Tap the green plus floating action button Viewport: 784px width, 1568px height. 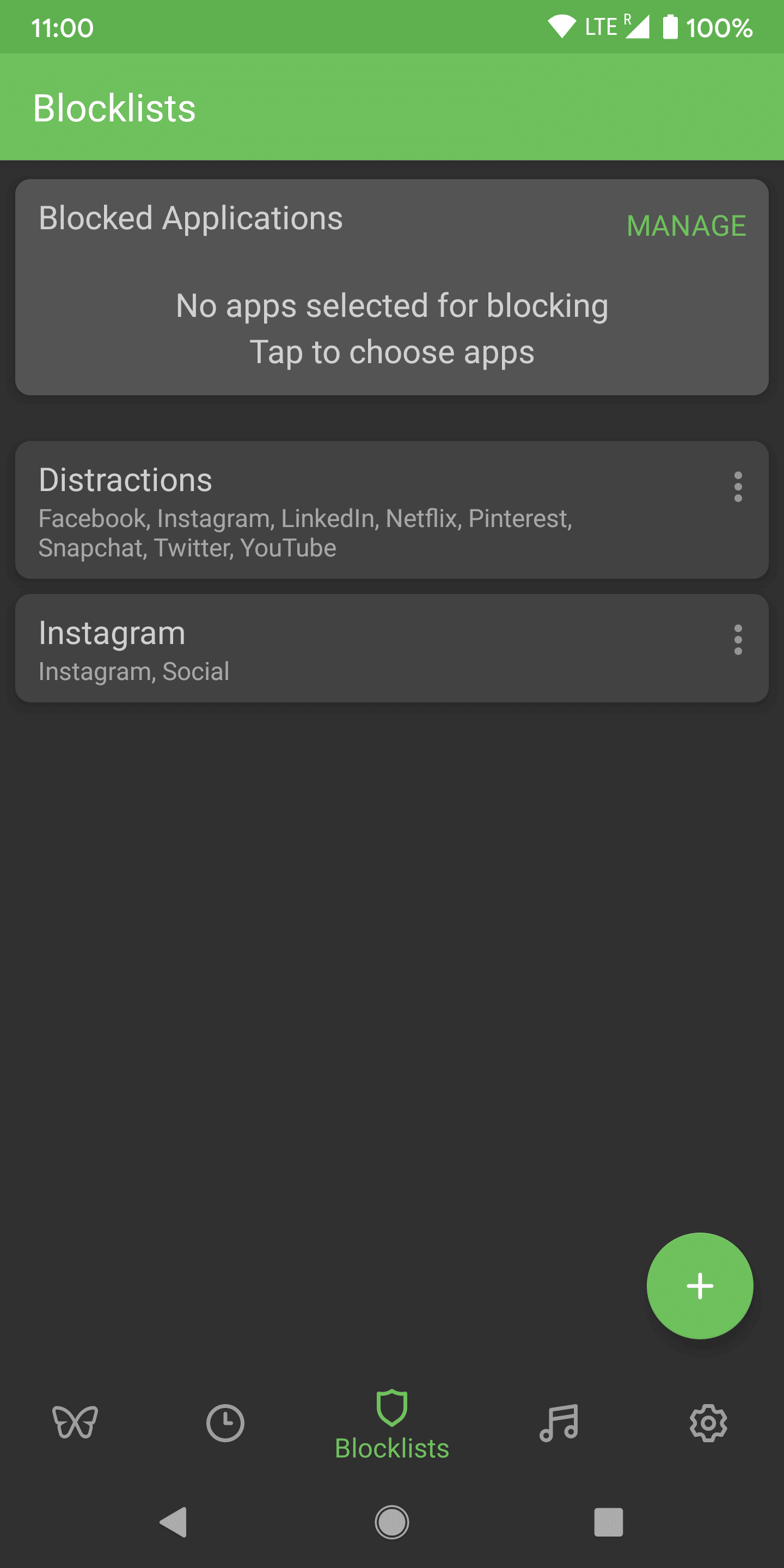(700, 1285)
